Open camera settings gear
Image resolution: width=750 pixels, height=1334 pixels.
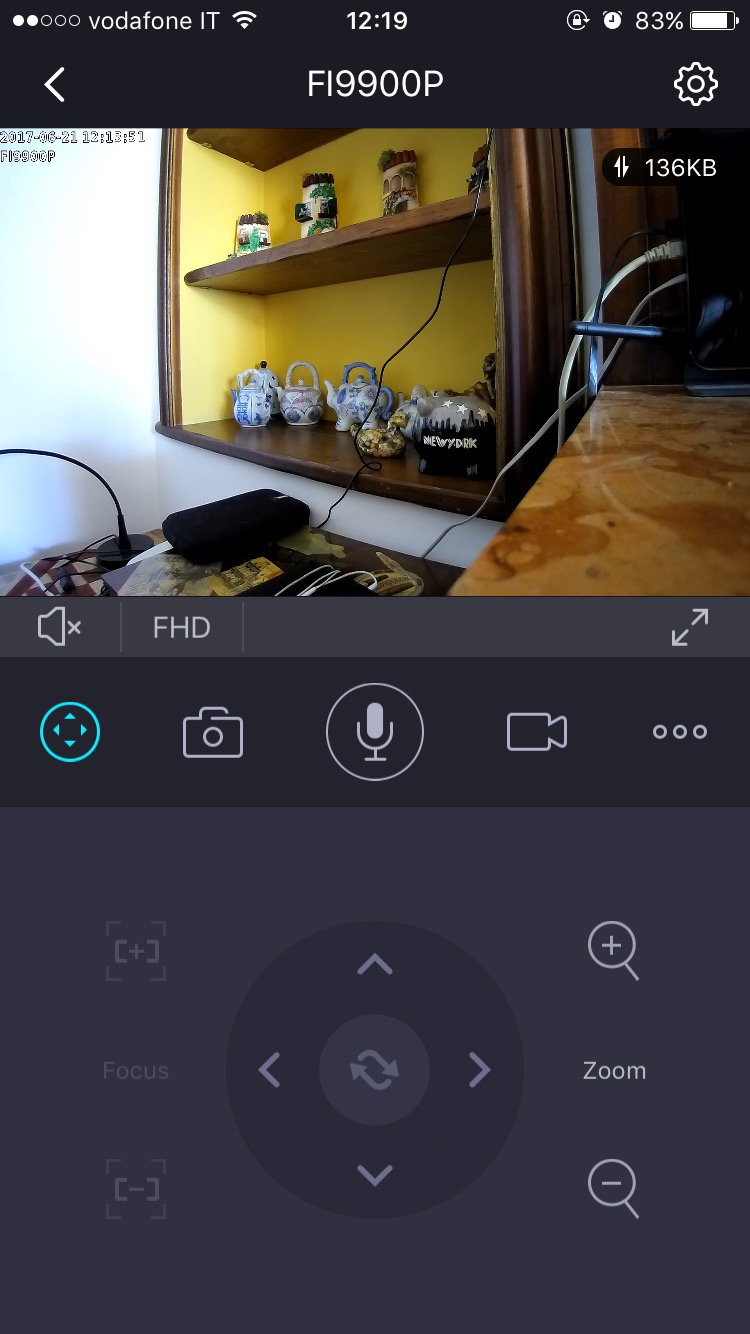pyautogui.click(x=695, y=85)
